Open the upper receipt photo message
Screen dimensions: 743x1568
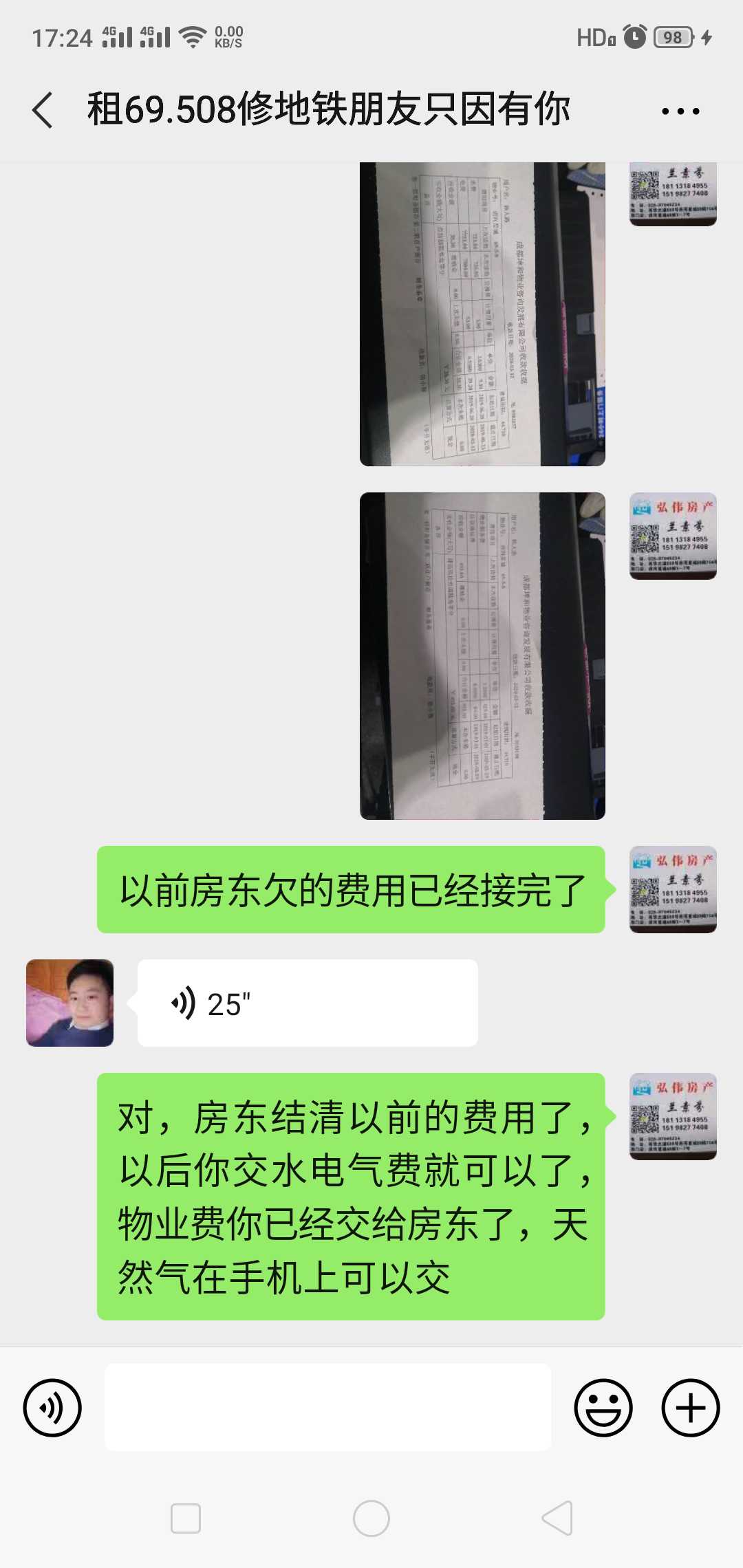(x=482, y=314)
